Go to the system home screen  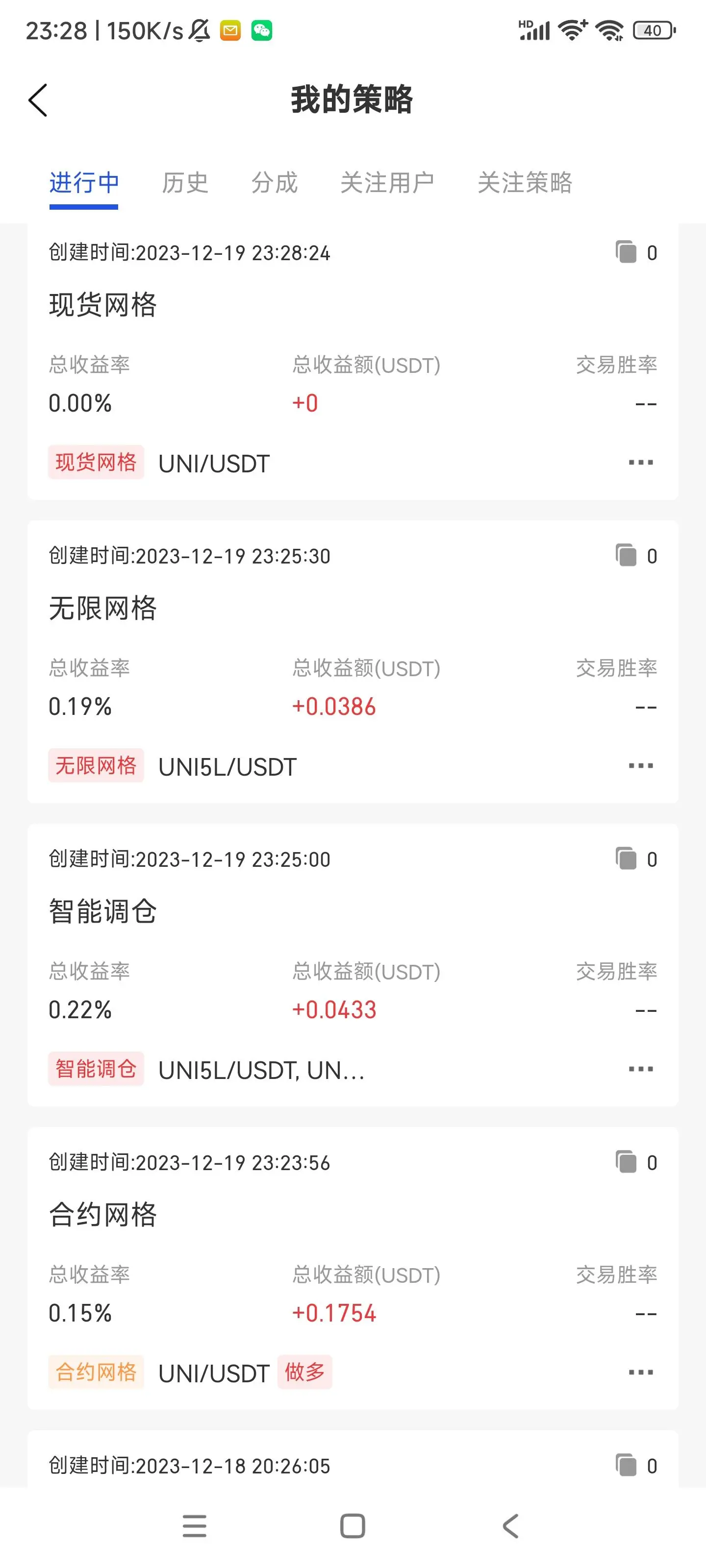[x=353, y=1526]
